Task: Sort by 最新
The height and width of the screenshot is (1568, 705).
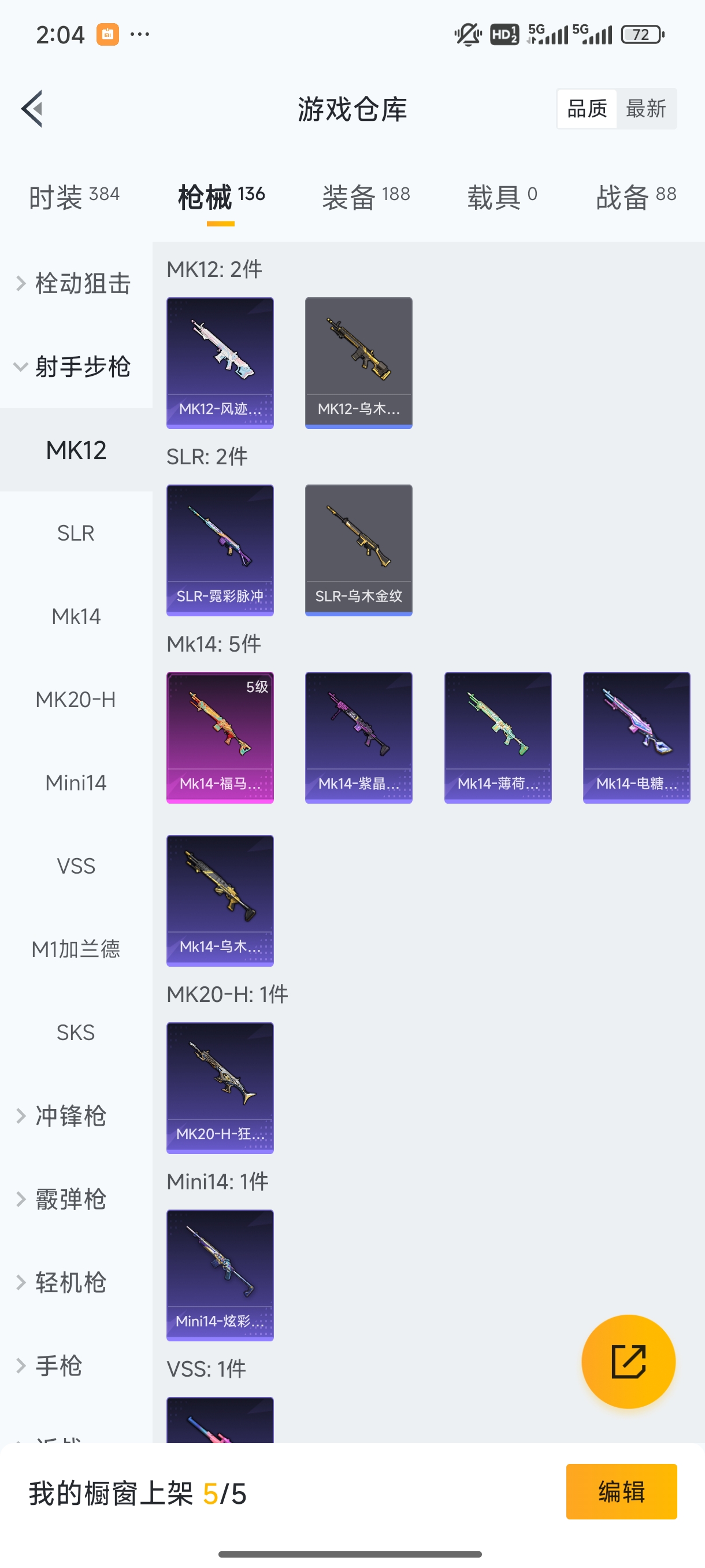Action: click(645, 109)
